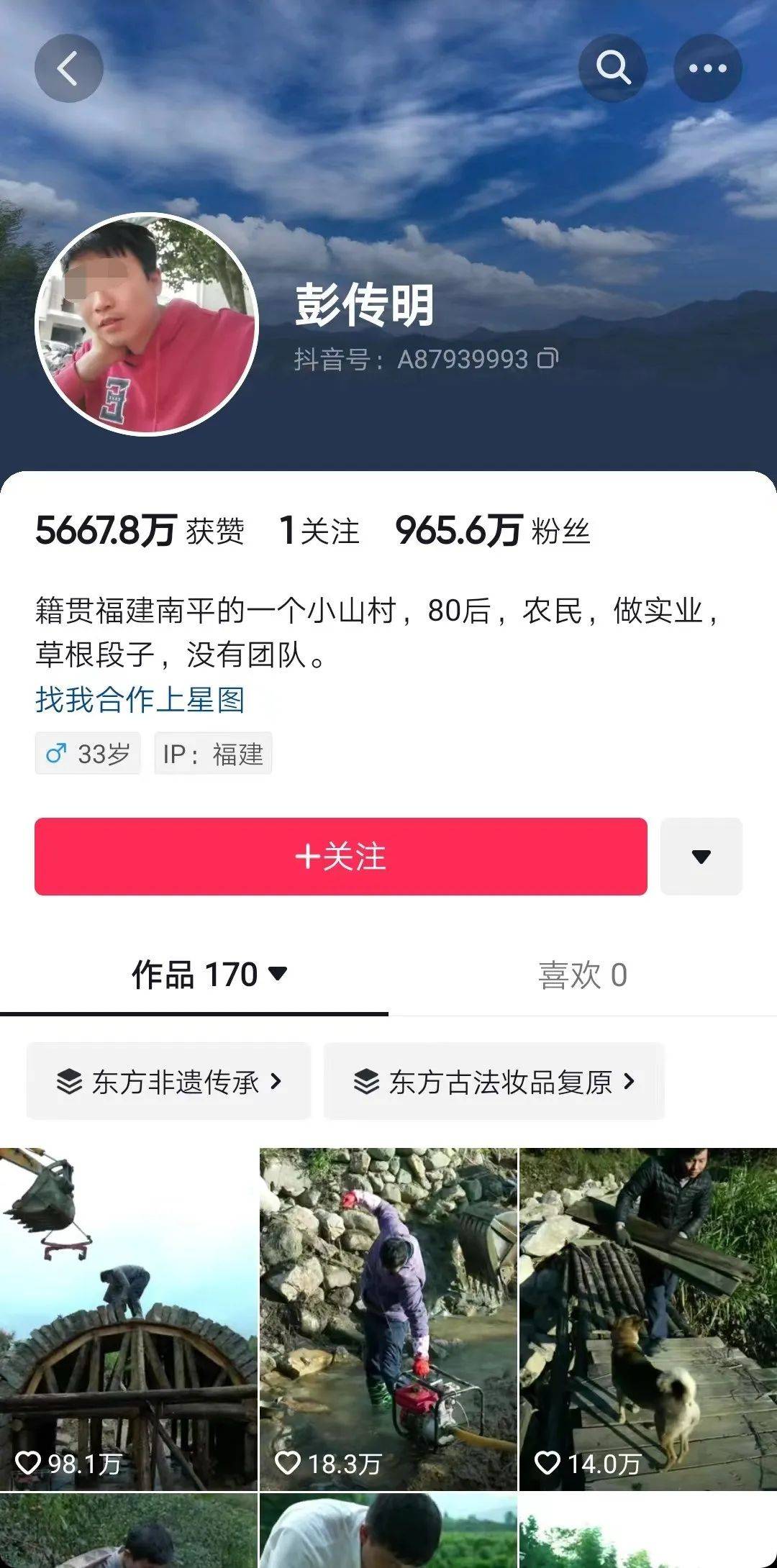View the 1关注 following list

point(319,531)
